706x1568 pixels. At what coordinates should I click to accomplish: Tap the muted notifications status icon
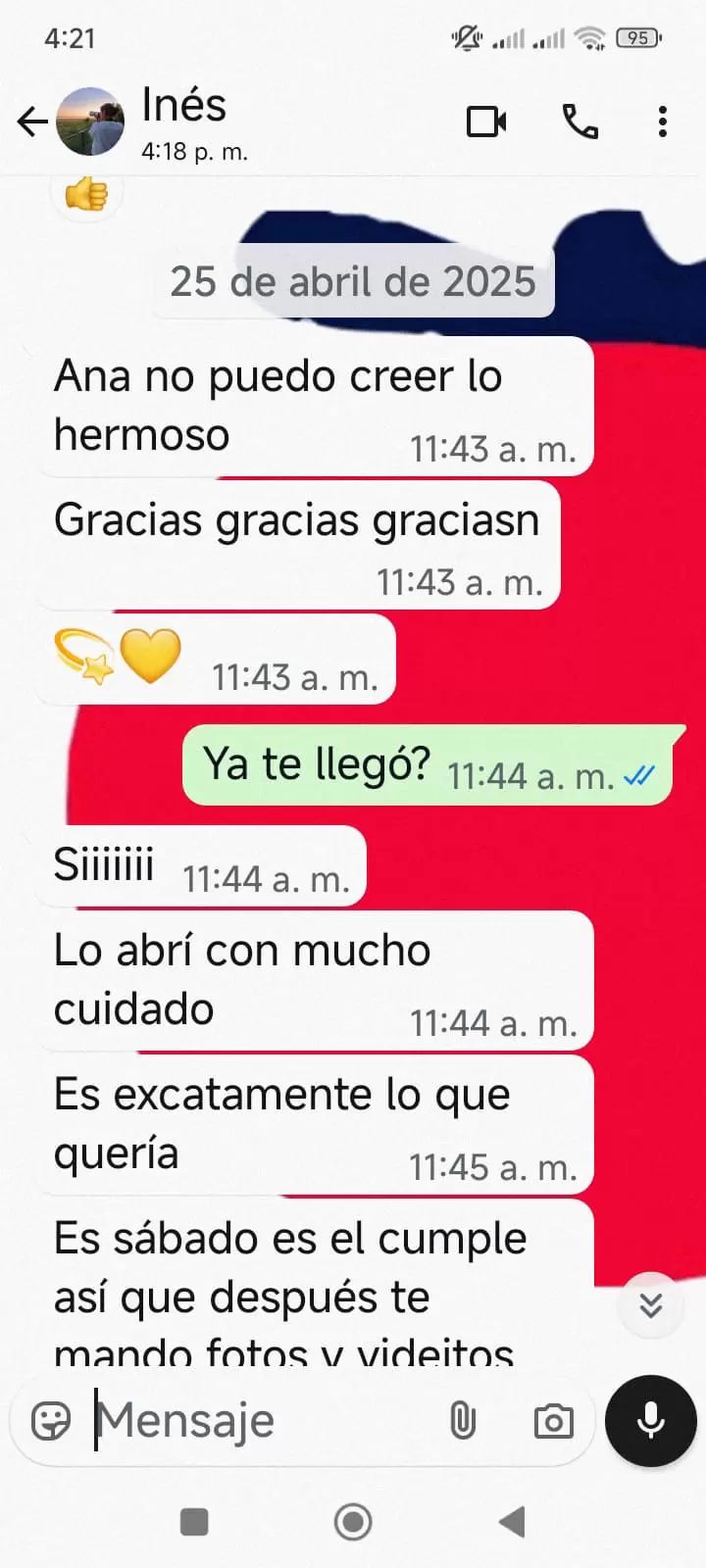click(x=468, y=37)
